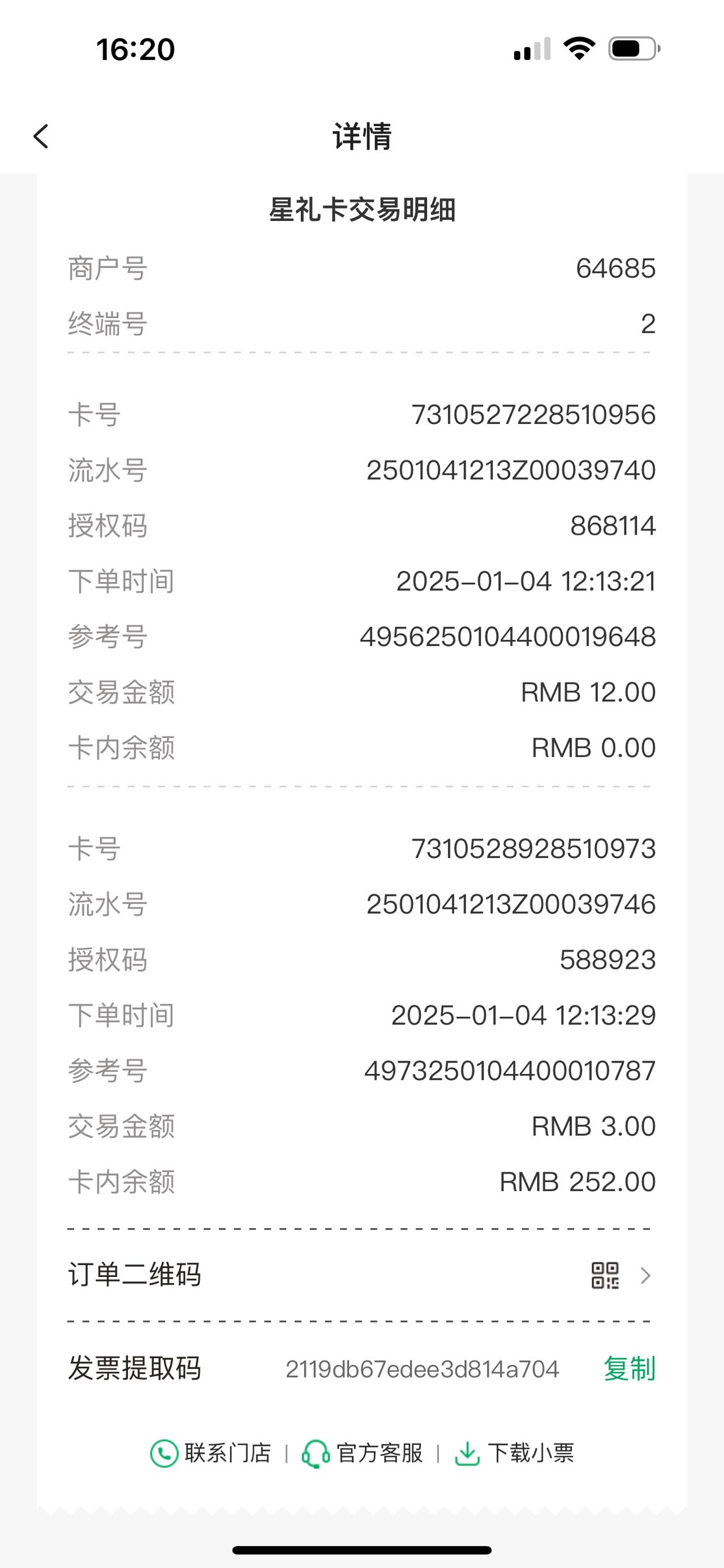This screenshot has height=1568, width=724.
Task: Open the 订单二维码 row
Action: (361, 1275)
